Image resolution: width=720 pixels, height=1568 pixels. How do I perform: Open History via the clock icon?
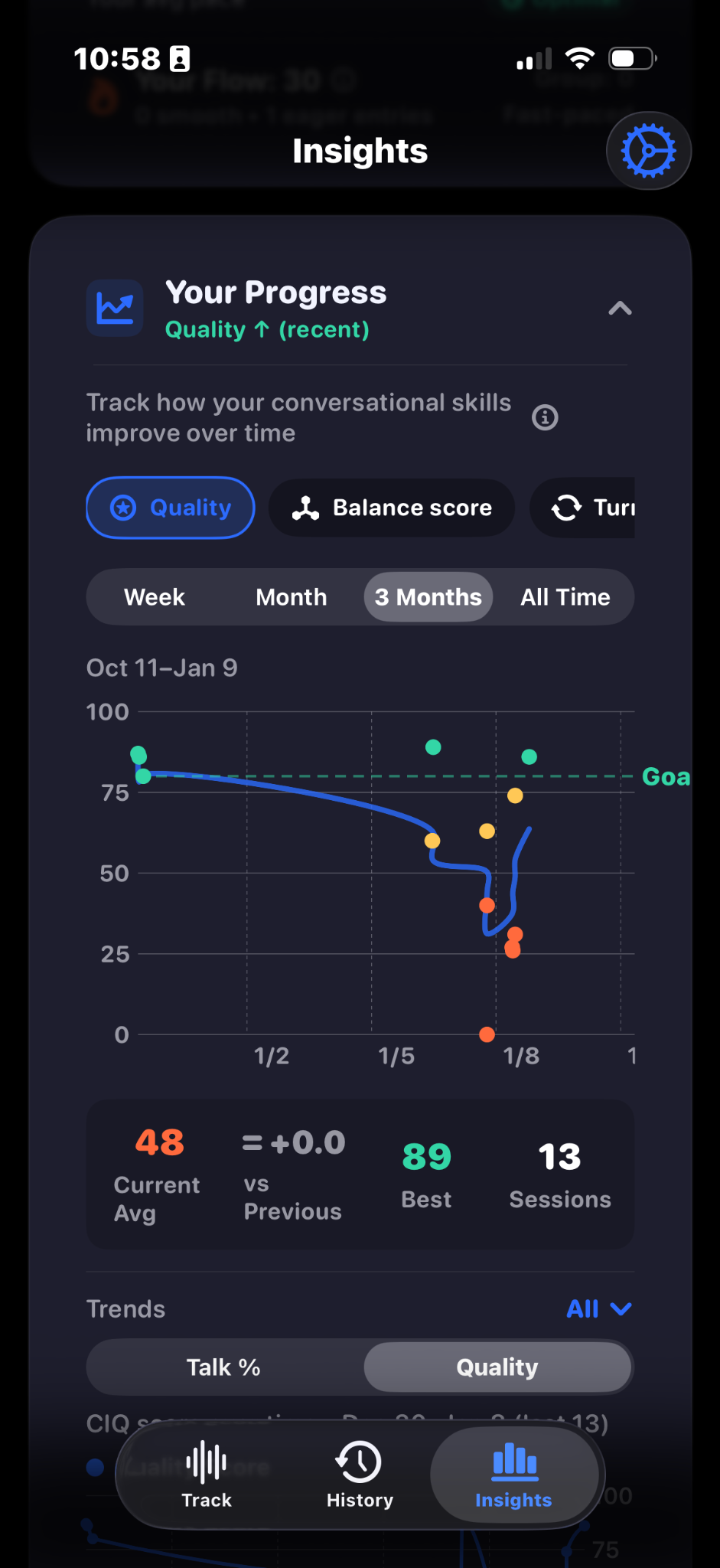(359, 1462)
